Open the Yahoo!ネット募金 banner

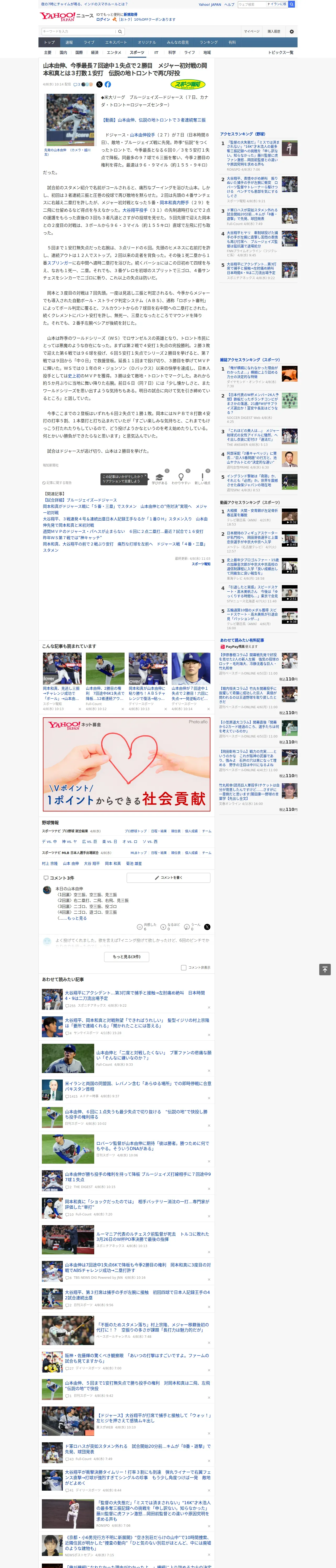(127, 764)
